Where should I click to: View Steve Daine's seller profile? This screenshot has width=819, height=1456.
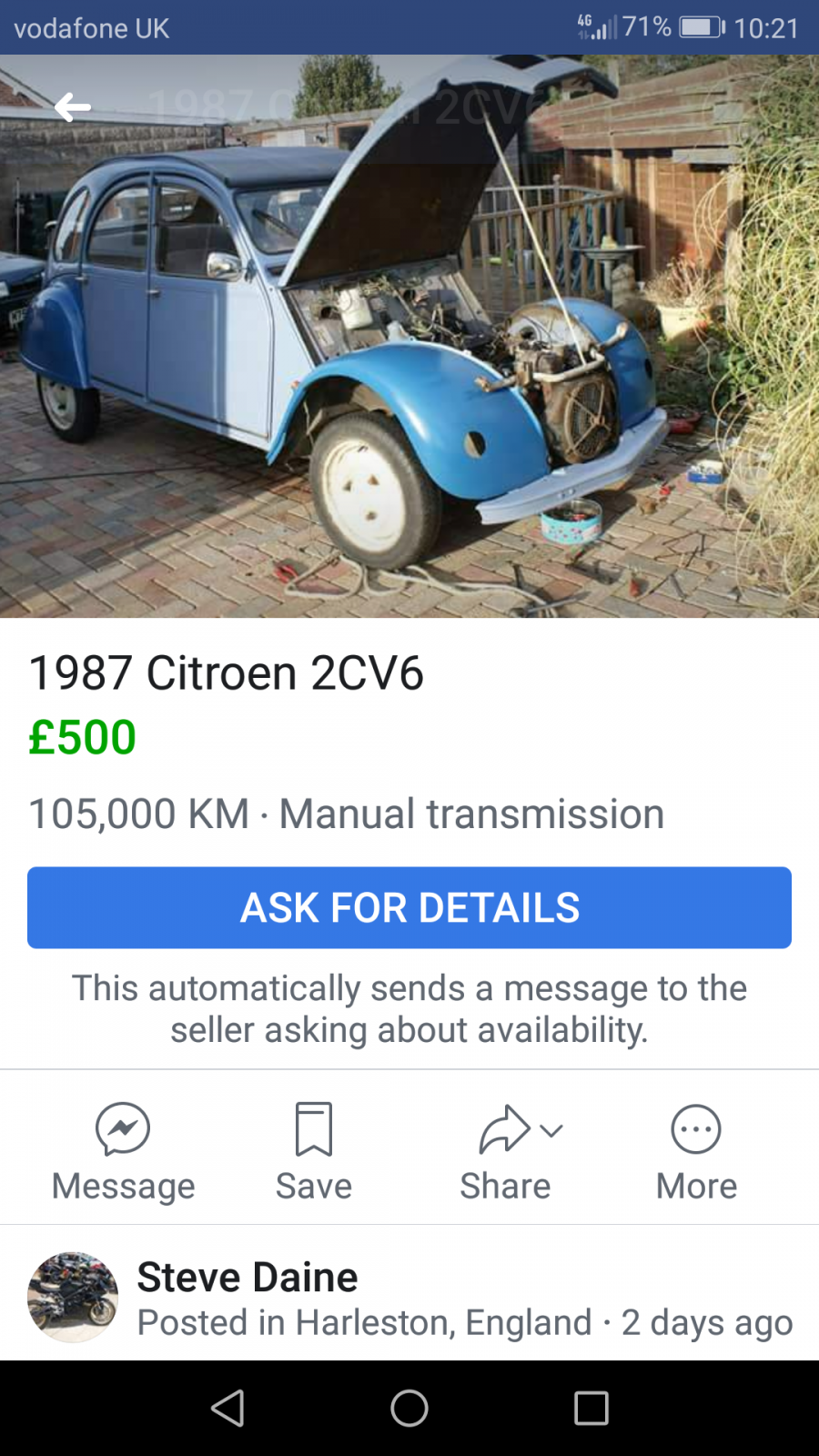(x=248, y=1278)
